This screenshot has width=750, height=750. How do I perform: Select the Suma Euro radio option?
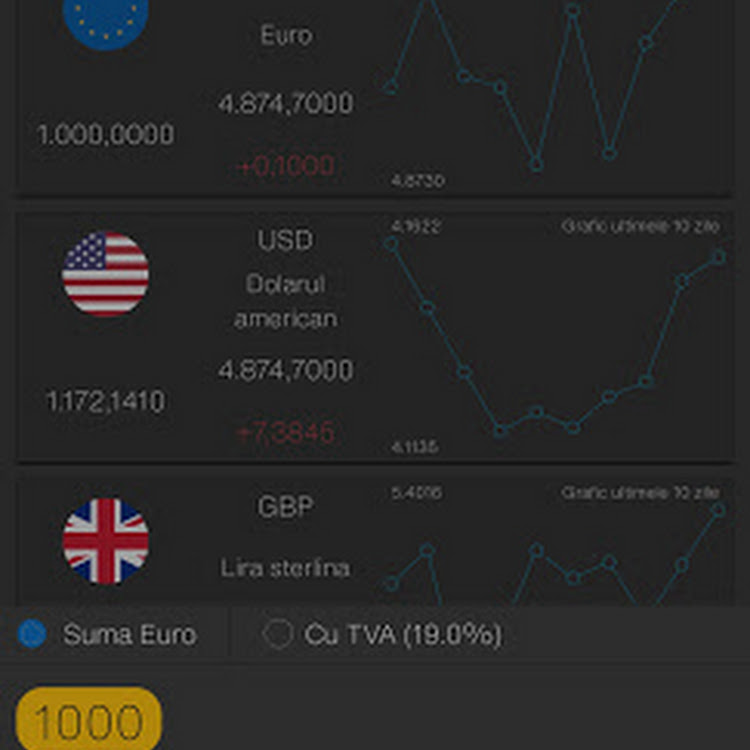coord(33,634)
